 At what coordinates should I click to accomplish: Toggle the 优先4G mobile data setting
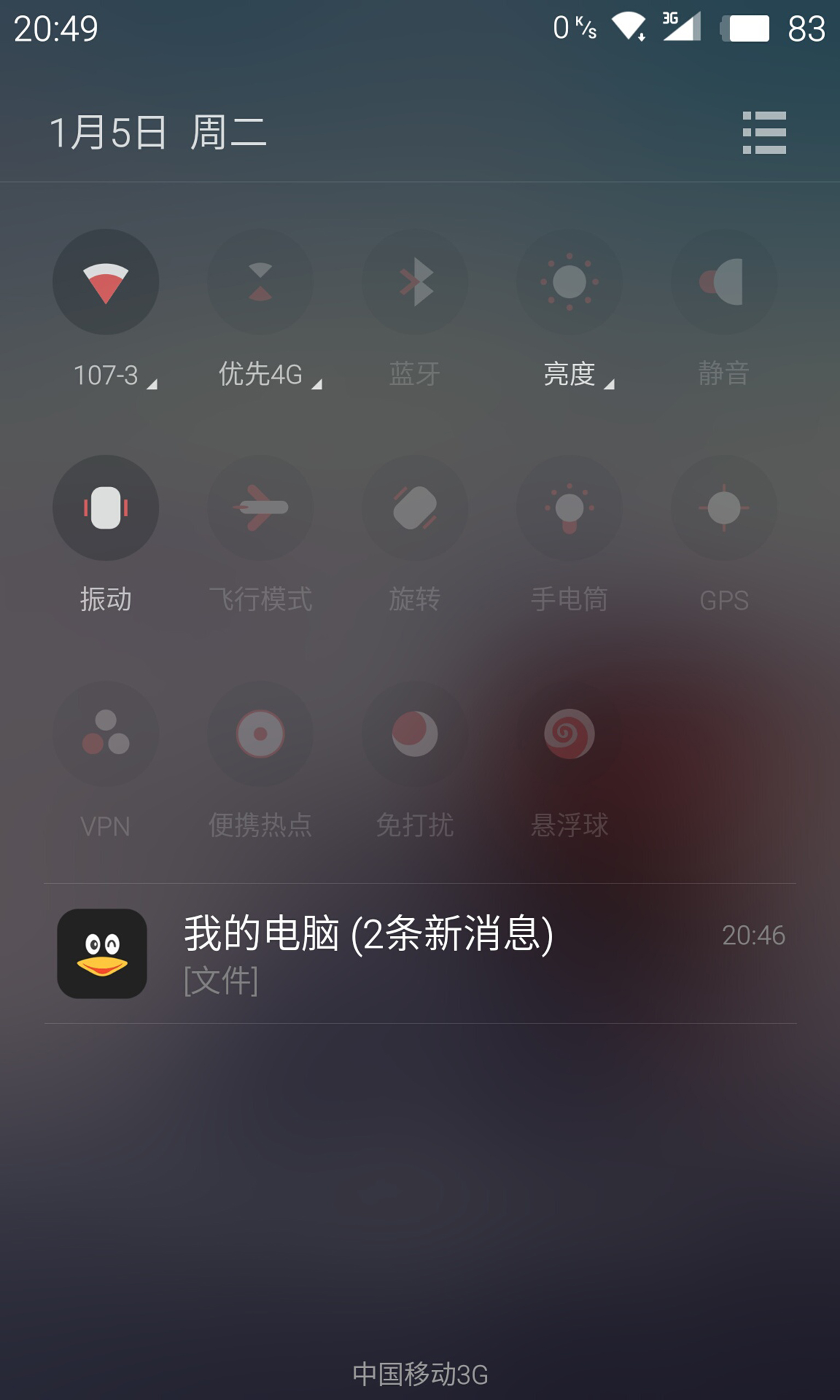(260, 282)
